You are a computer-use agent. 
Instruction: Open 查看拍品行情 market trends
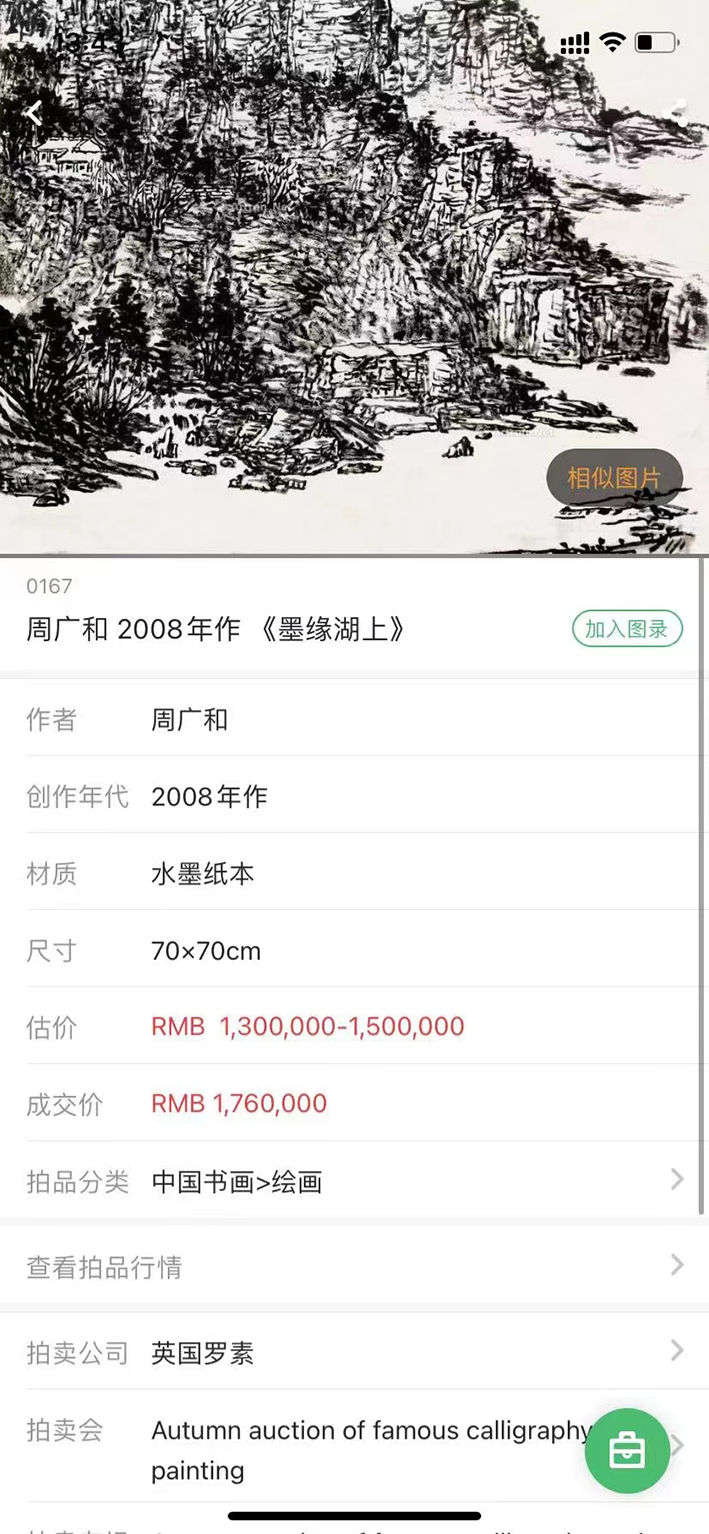(354, 1266)
